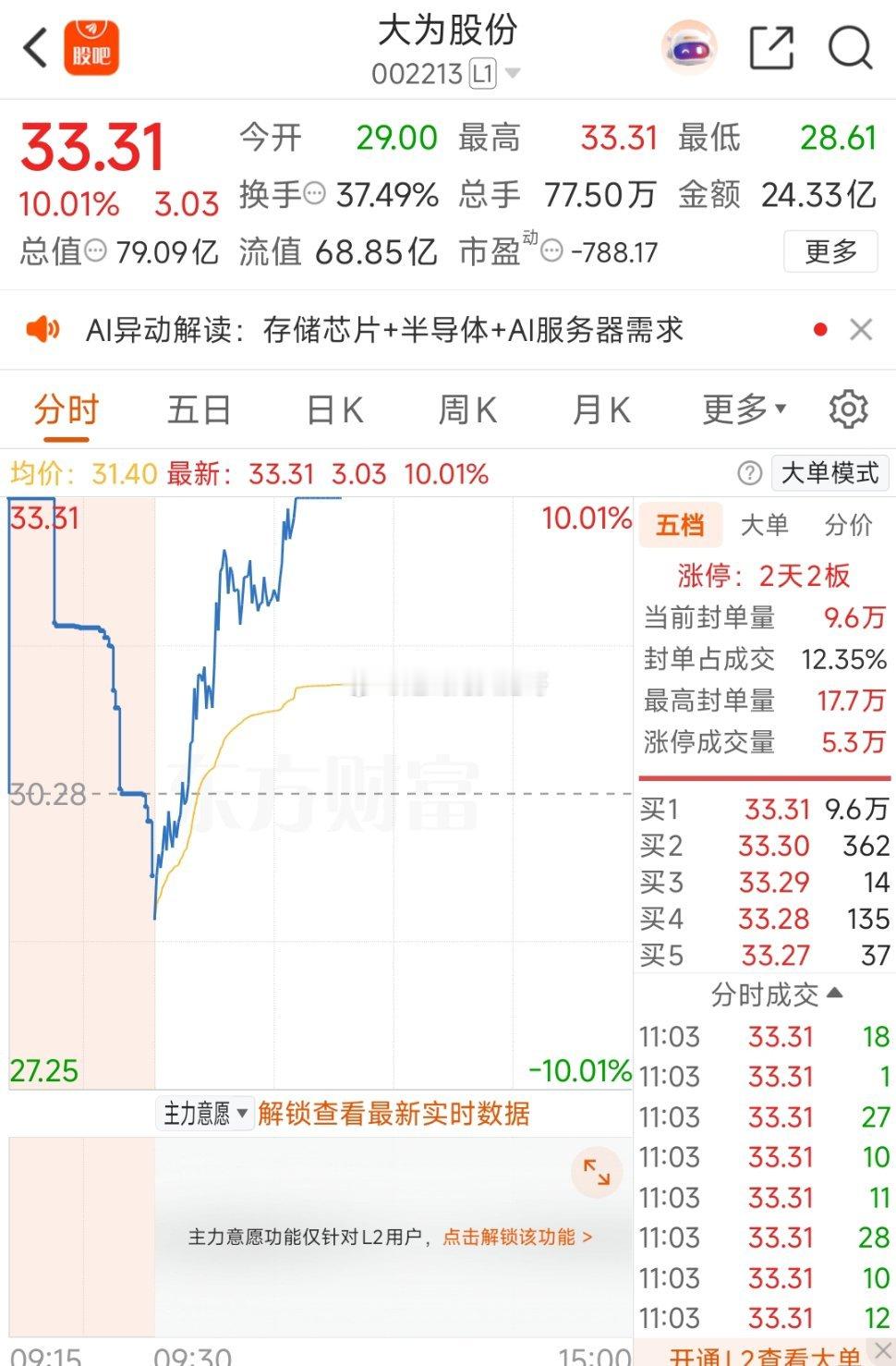Open chart settings with the gear icon
Image resolution: width=896 pixels, height=1366 pixels.
coord(847,409)
